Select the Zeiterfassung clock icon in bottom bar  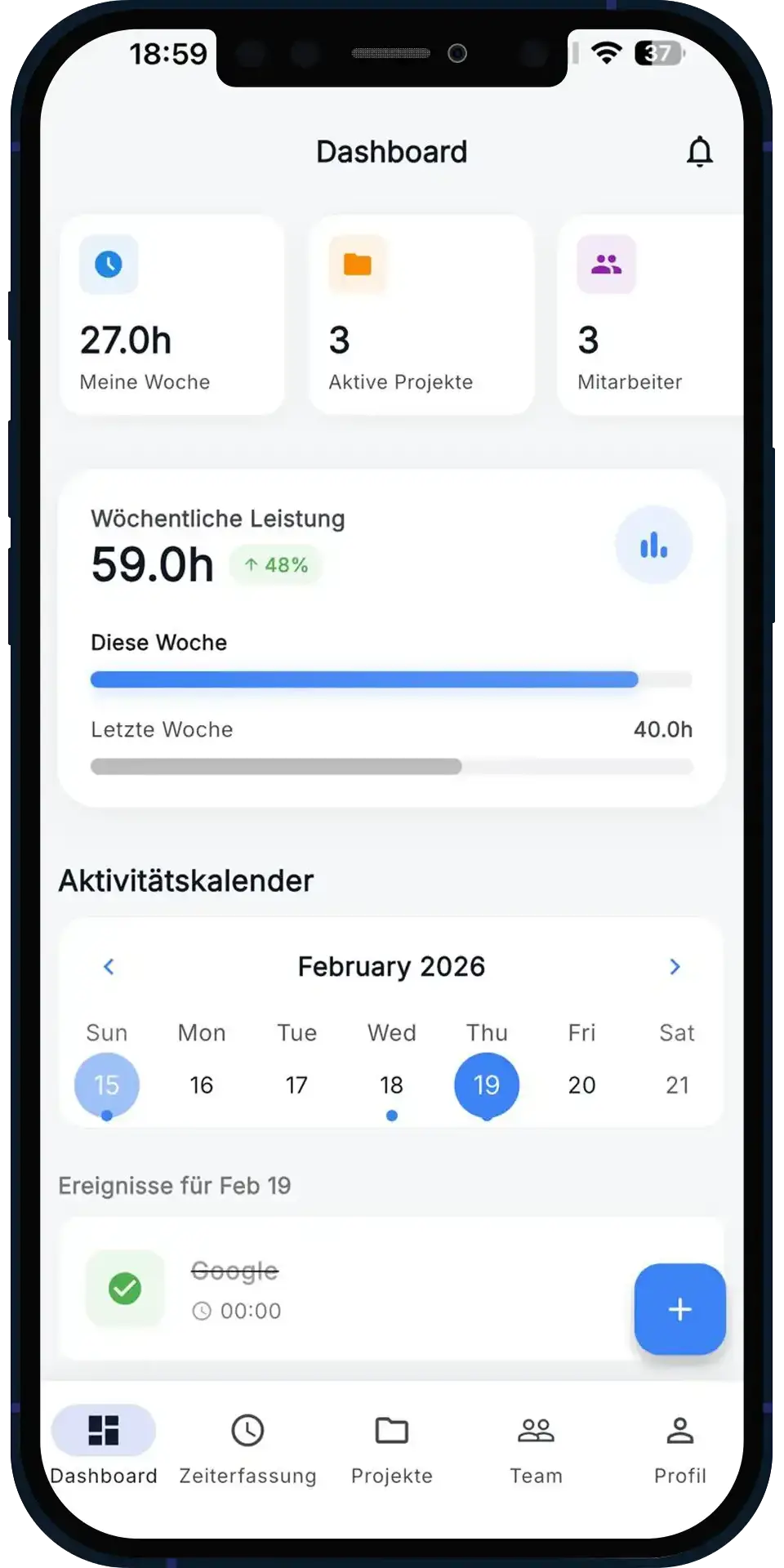[247, 1431]
